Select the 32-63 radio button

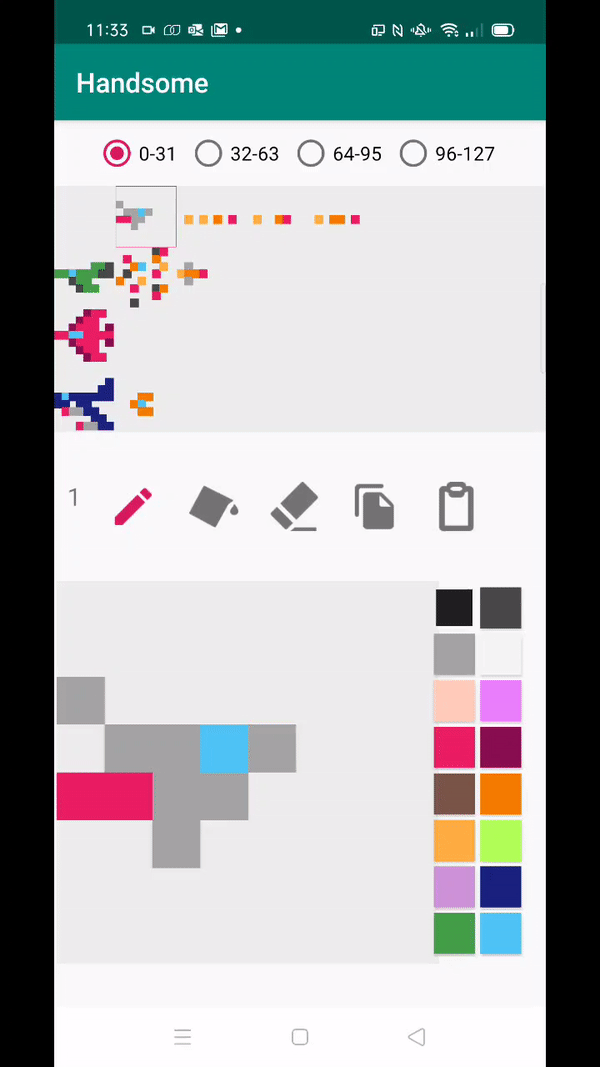coord(237,154)
